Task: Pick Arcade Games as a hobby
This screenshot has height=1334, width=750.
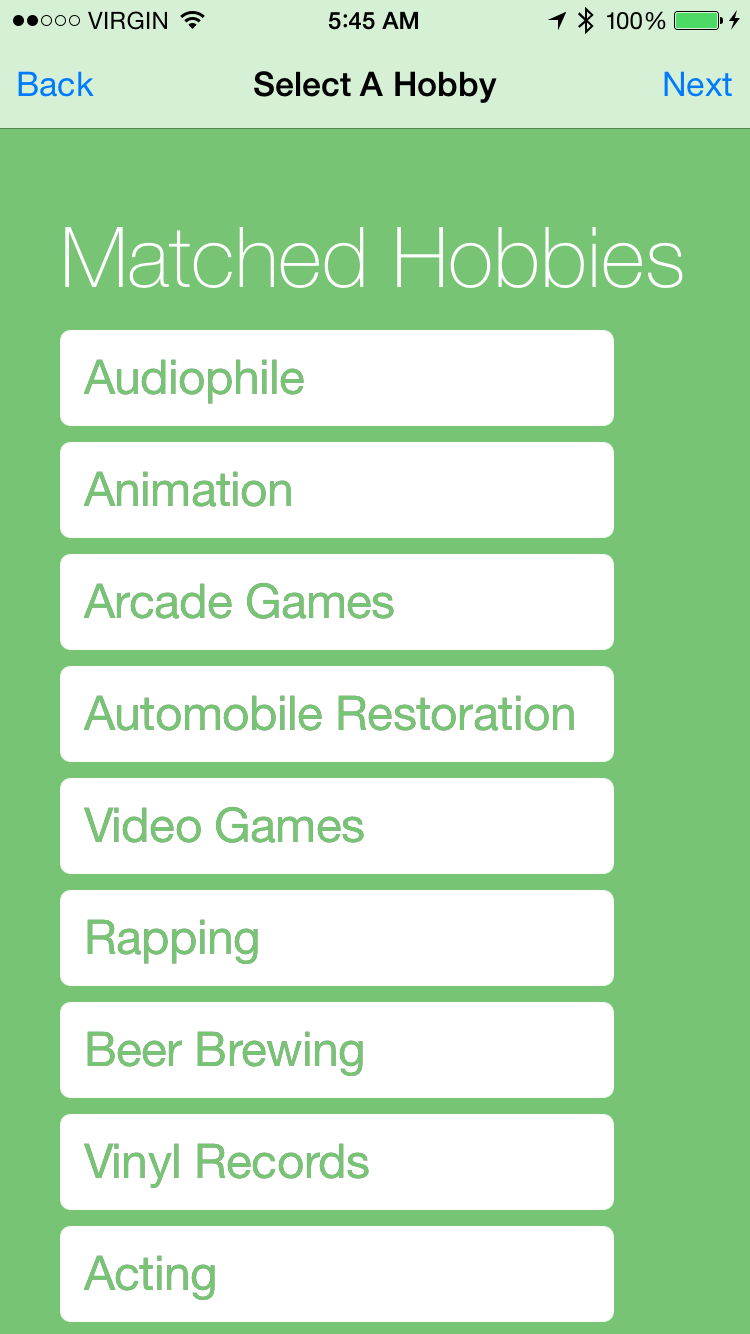Action: coord(336,602)
